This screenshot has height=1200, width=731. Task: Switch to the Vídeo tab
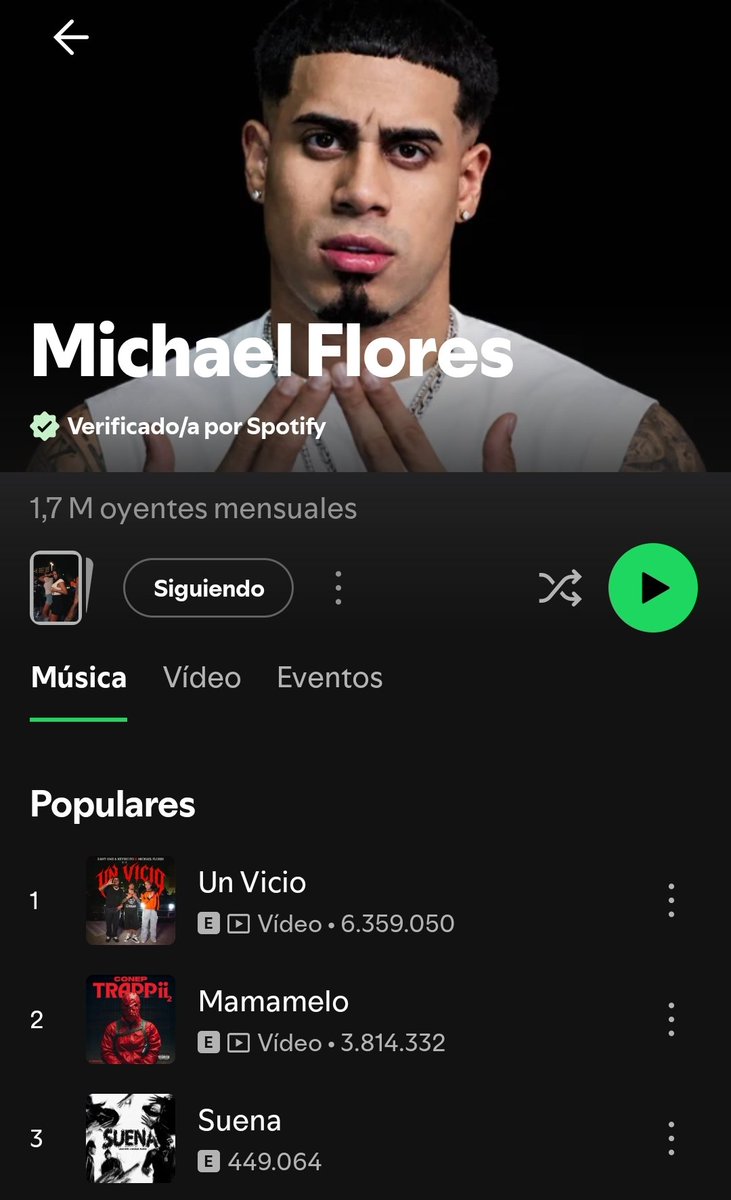202,677
